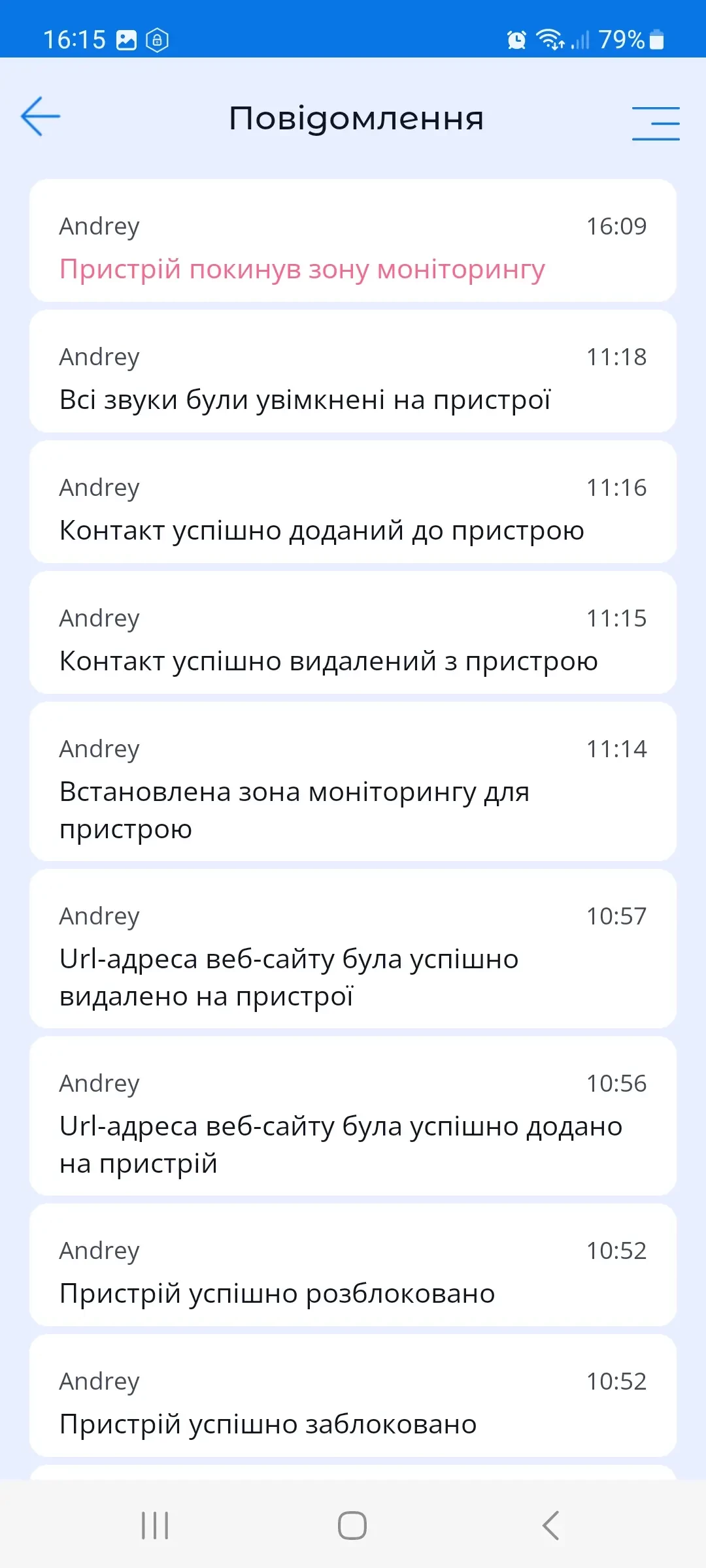Open the 11:14 monitoring zone set notification
The height and width of the screenshot is (1568, 706).
click(353, 781)
